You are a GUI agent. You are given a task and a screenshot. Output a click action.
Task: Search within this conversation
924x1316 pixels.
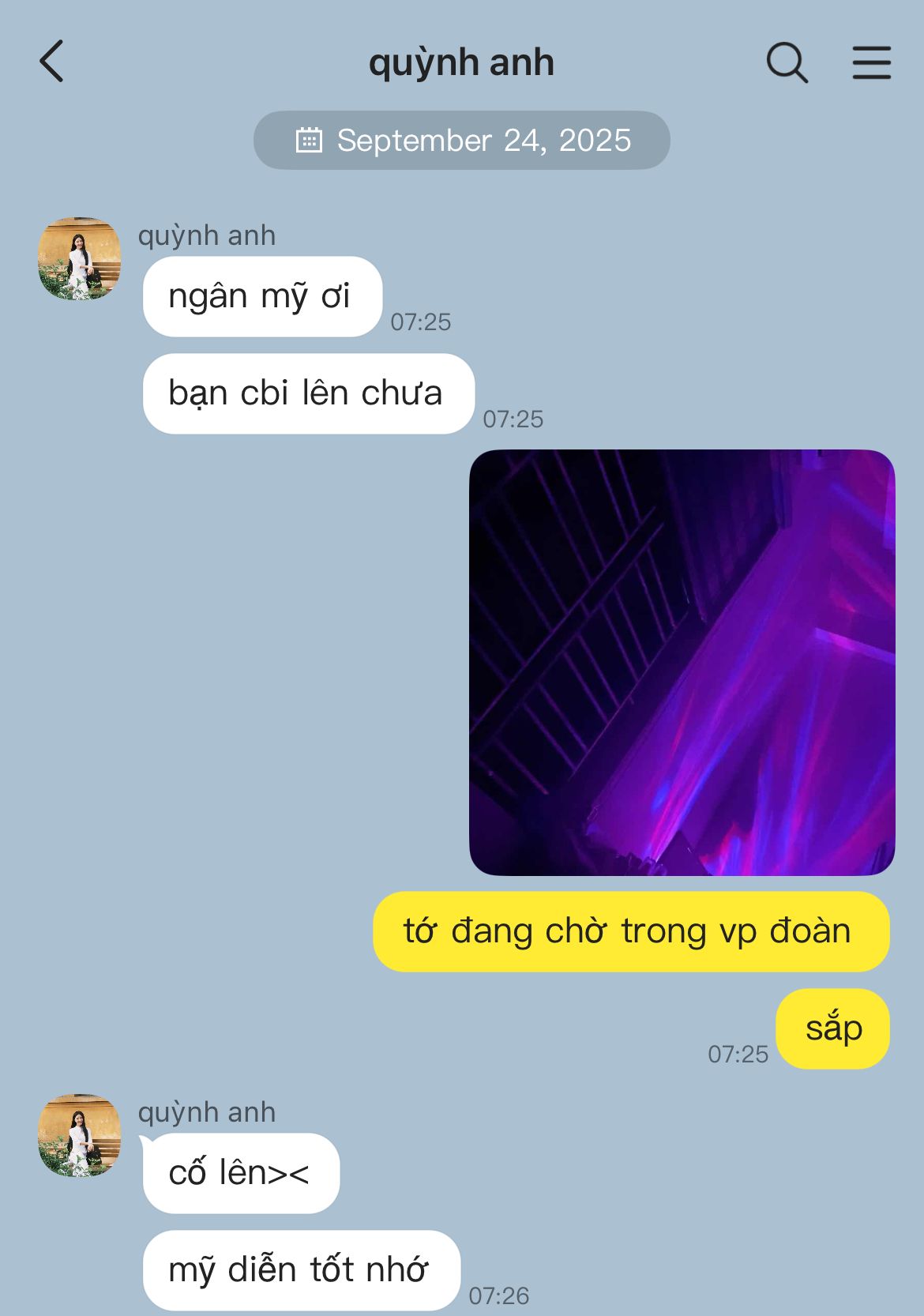[x=787, y=62]
